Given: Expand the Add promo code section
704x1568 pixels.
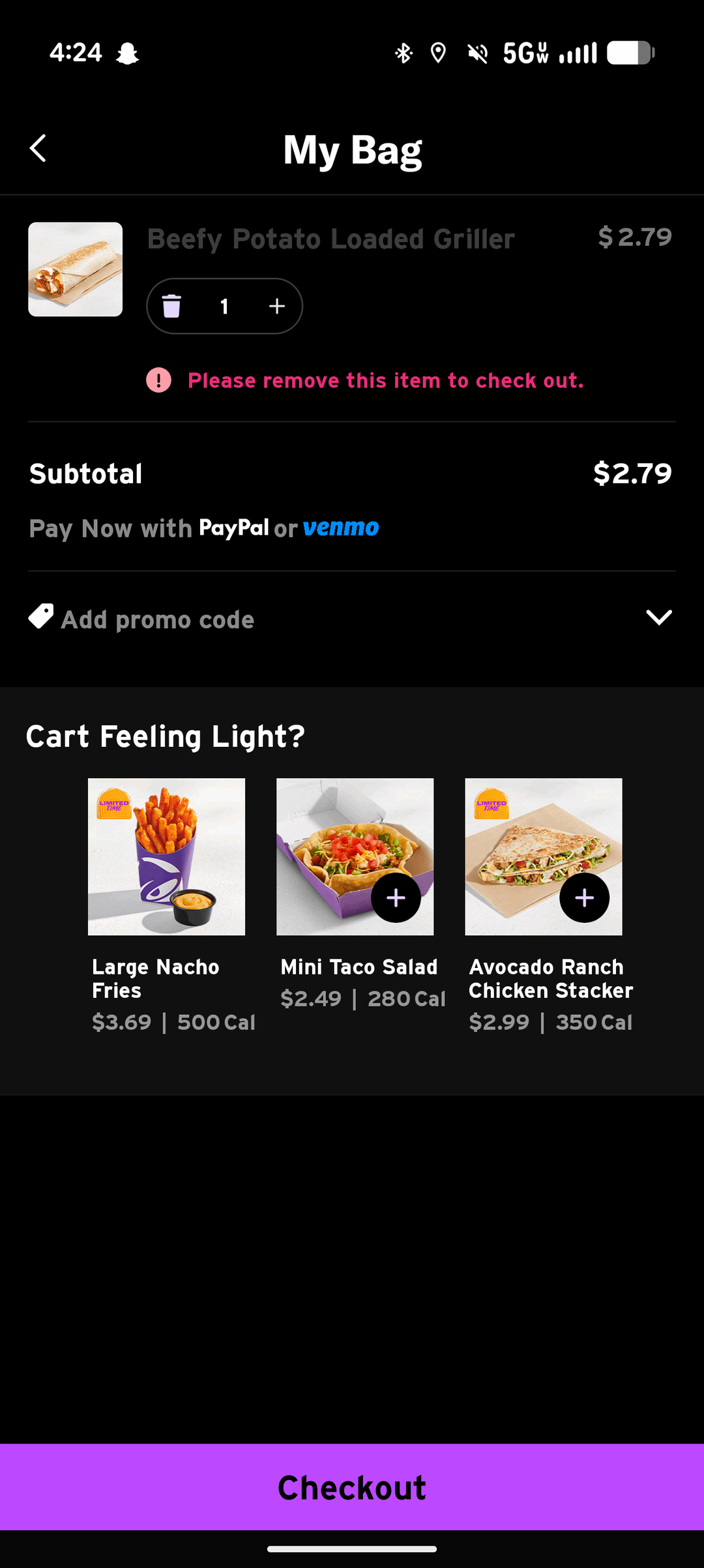Looking at the screenshot, I should click(x=658, y=618).
